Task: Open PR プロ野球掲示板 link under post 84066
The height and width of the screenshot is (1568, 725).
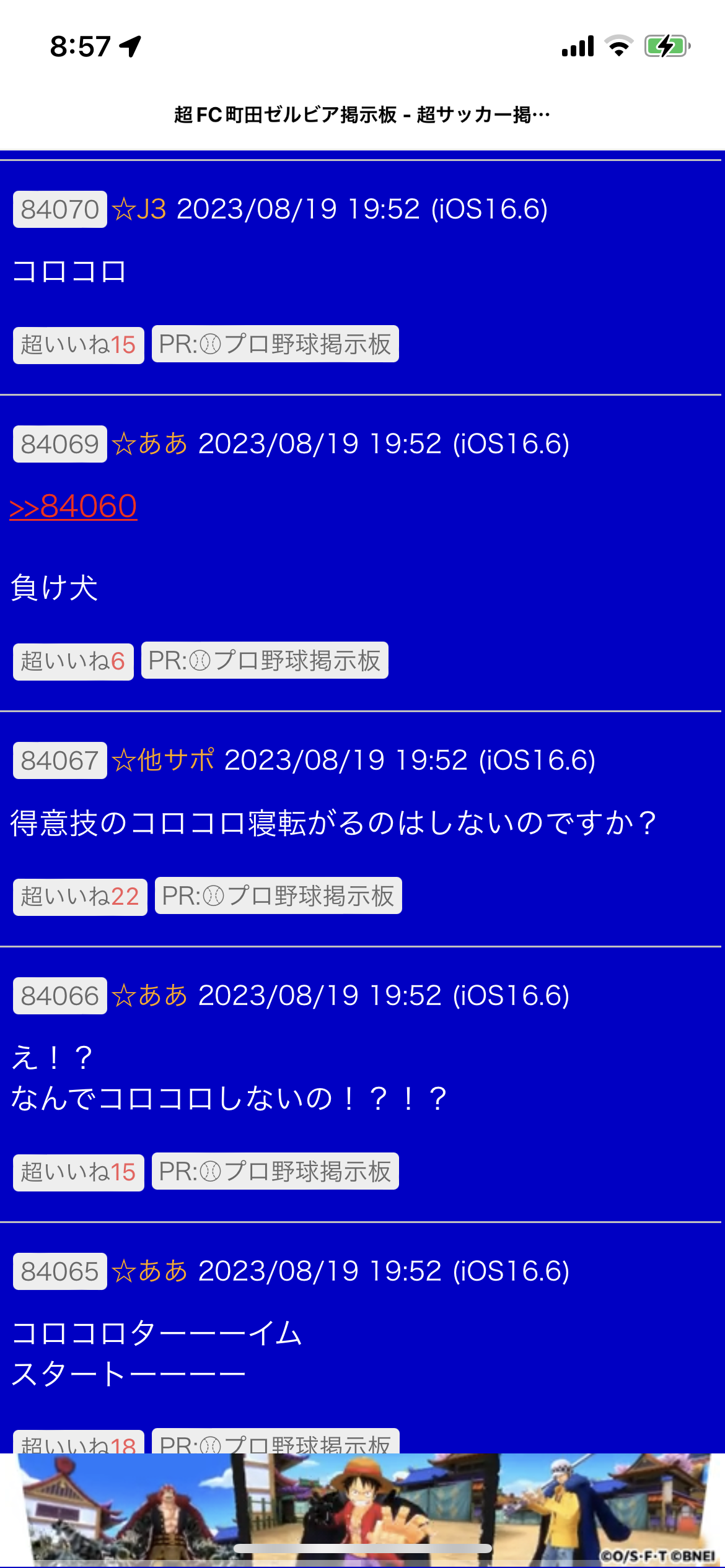Action: (275, 1172)
